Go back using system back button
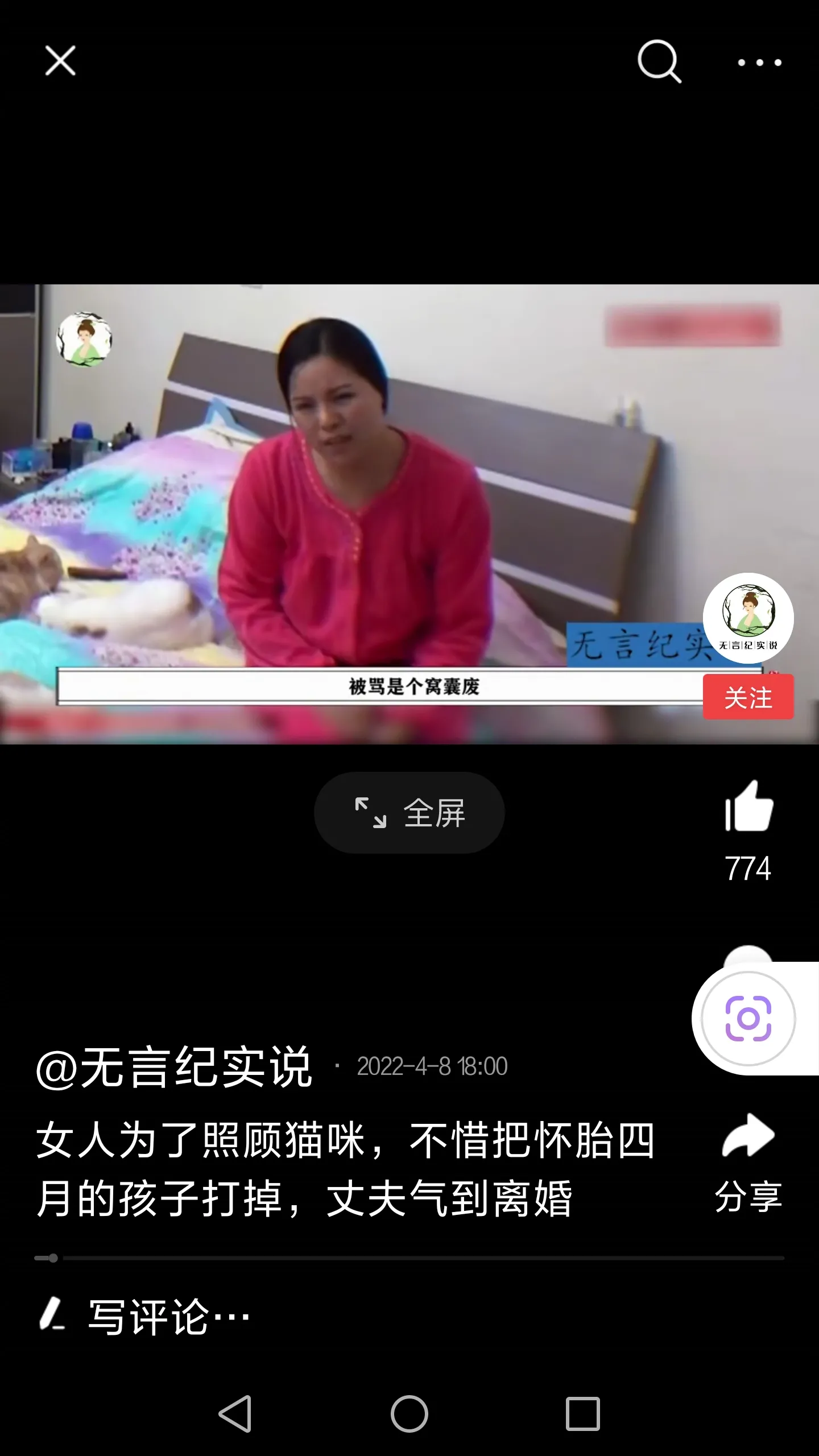 coord(235,1413)
